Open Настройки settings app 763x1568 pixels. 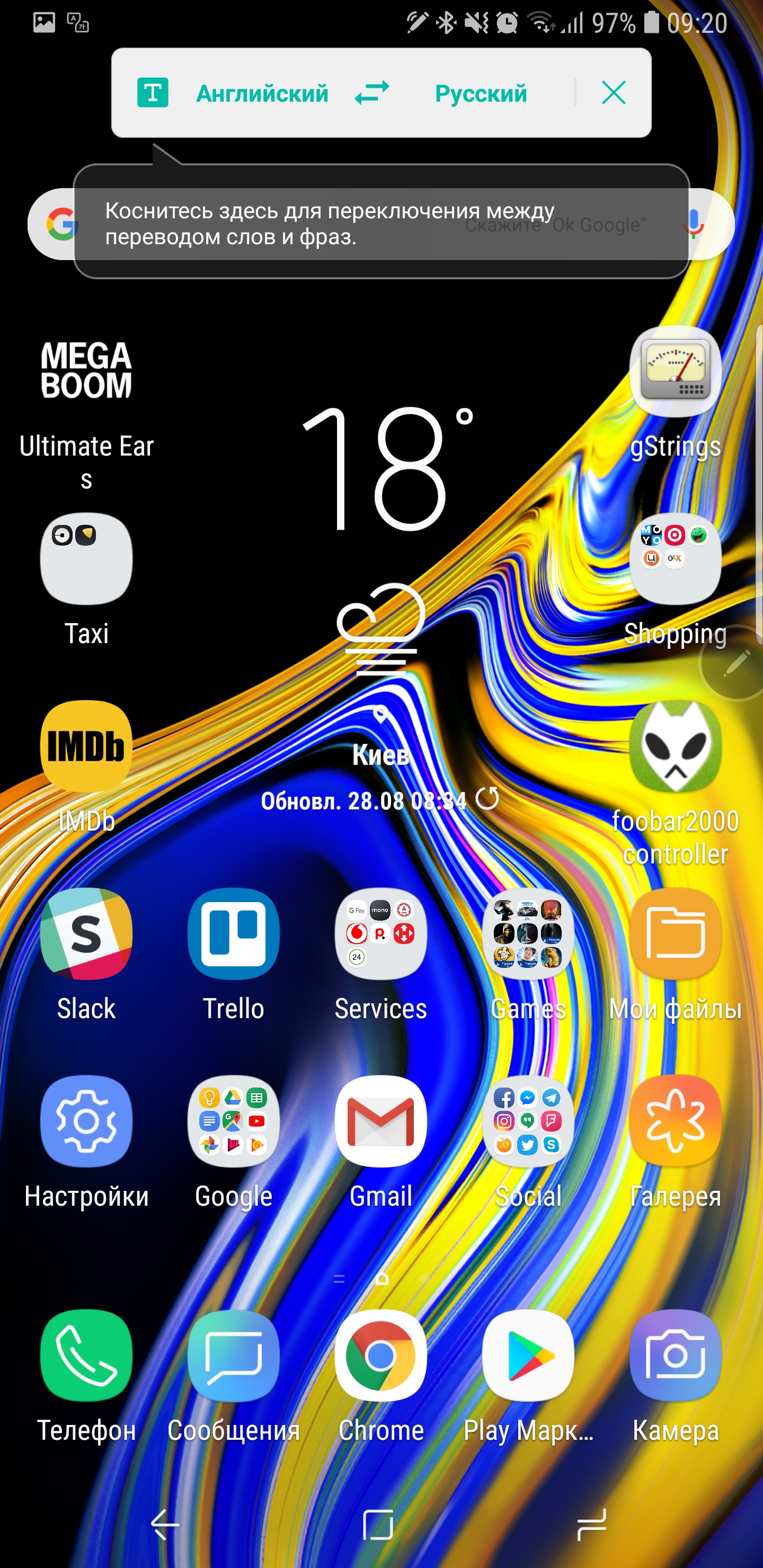click(86, 1121)
